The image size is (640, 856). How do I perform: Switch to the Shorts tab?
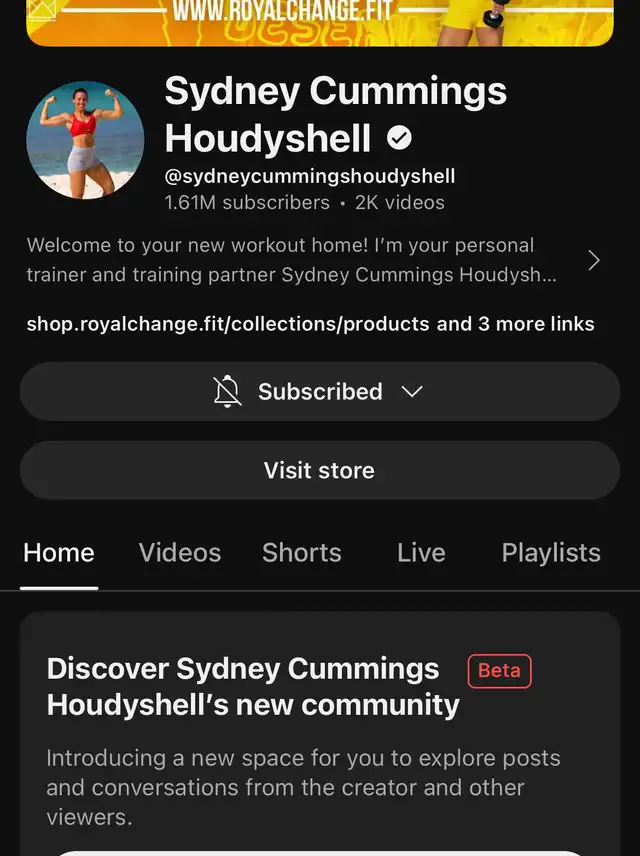point(302,553)
